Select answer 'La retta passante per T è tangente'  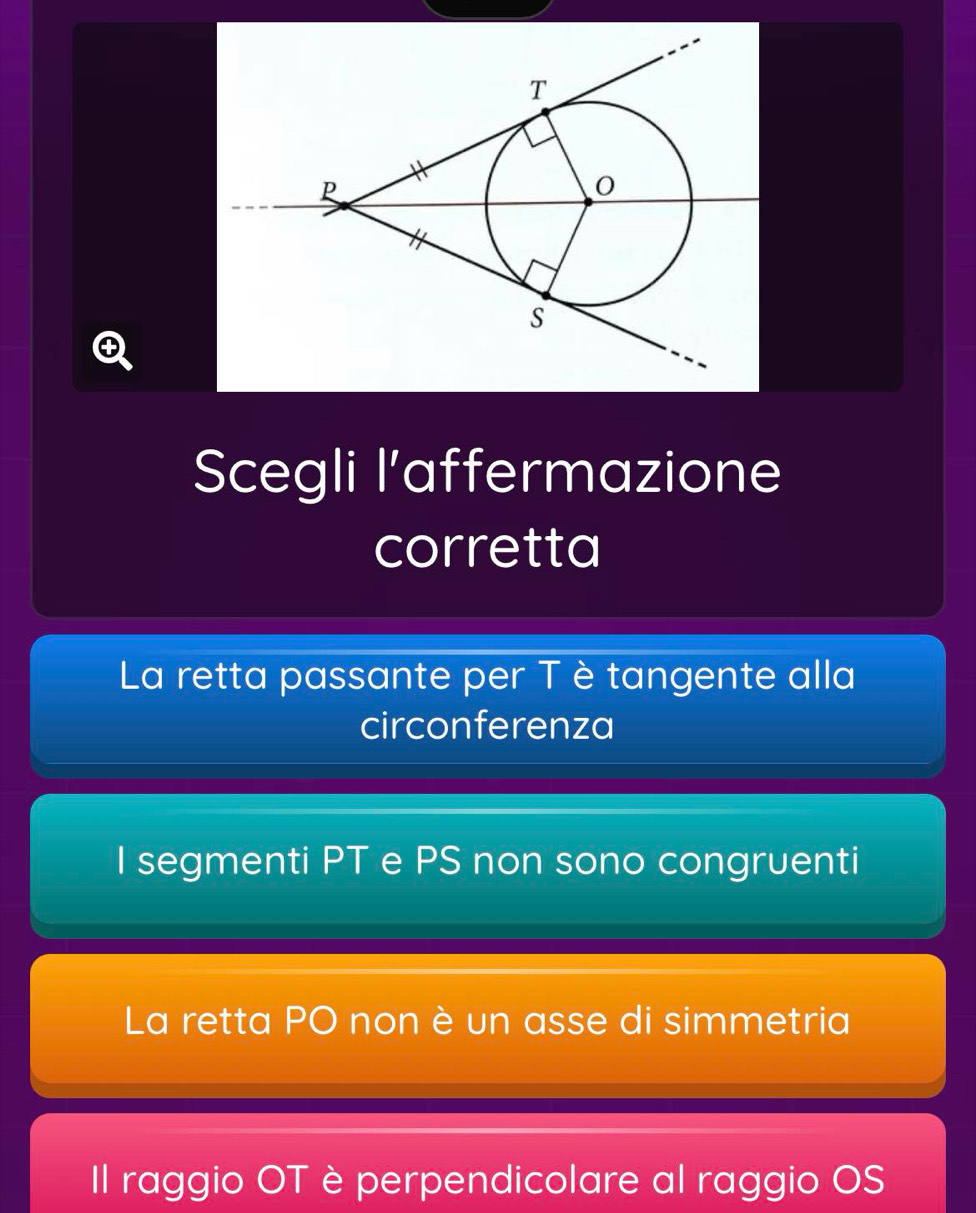coord(487,701)
